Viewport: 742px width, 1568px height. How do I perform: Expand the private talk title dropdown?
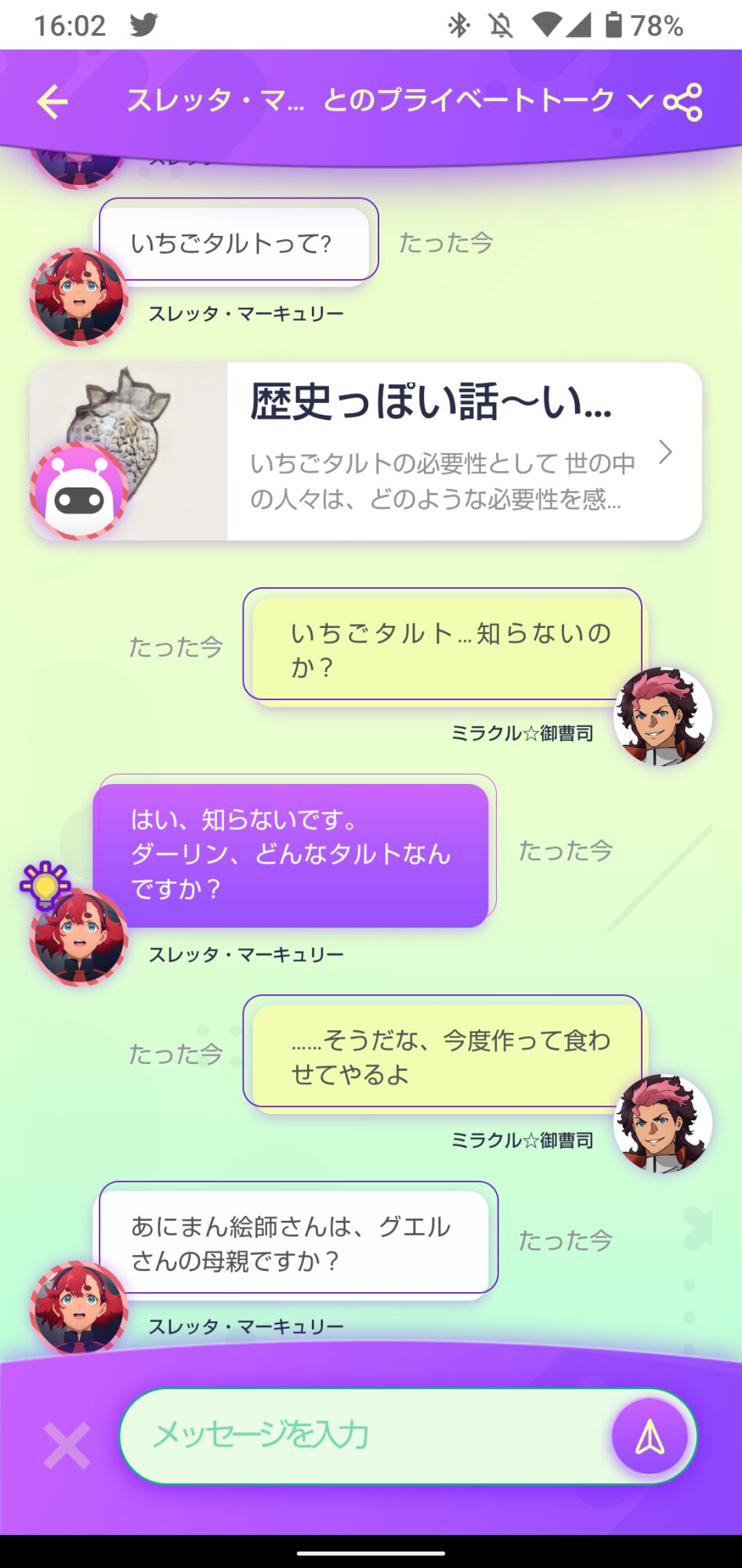pyautogui.click(x=640, y=101)
